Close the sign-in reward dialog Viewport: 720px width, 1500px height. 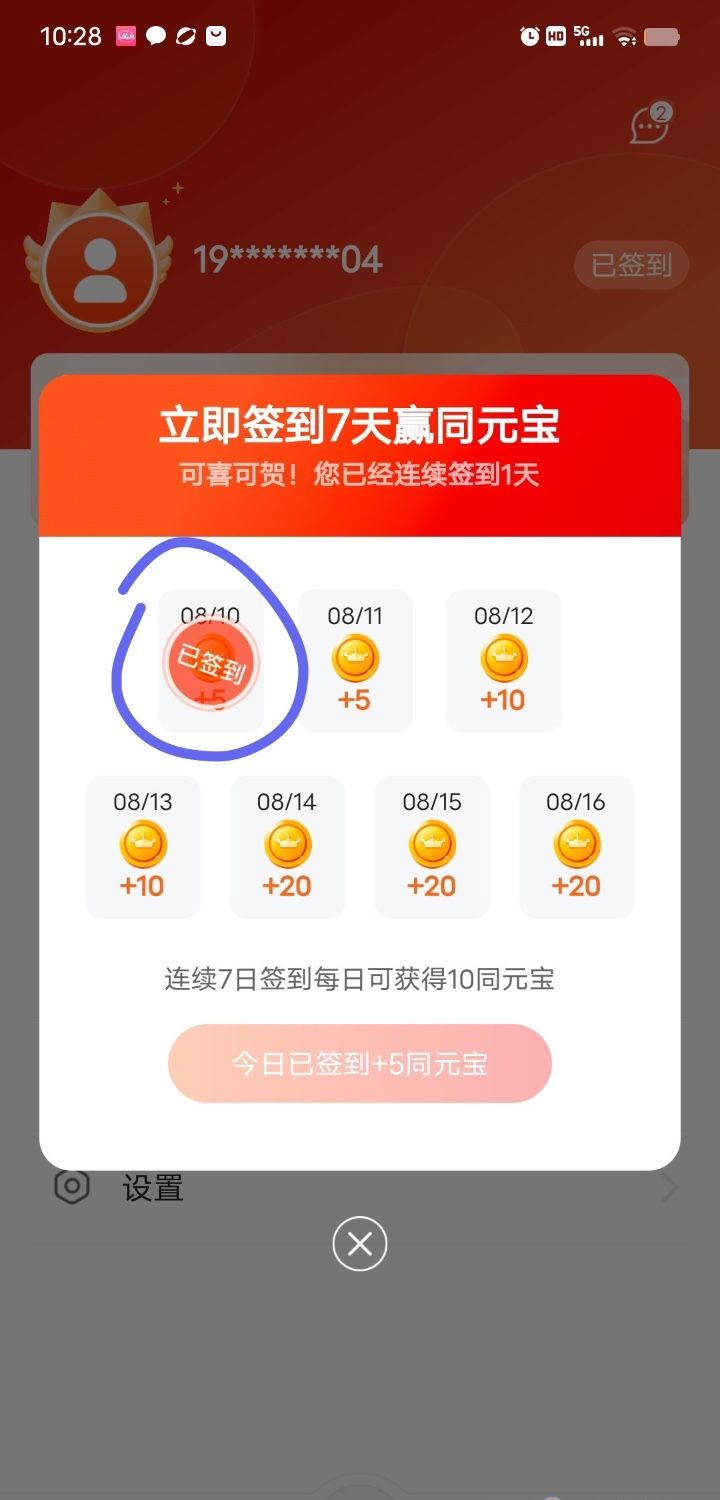(360, 1244)
